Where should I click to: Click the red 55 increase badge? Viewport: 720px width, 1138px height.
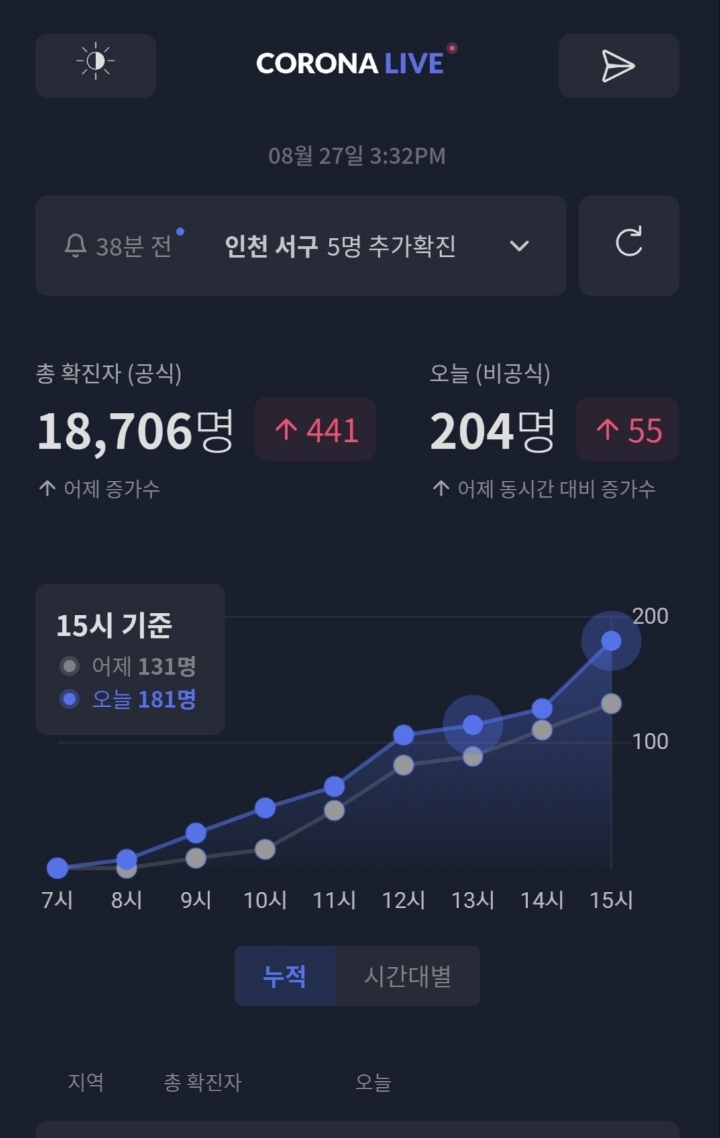[627, 429]
